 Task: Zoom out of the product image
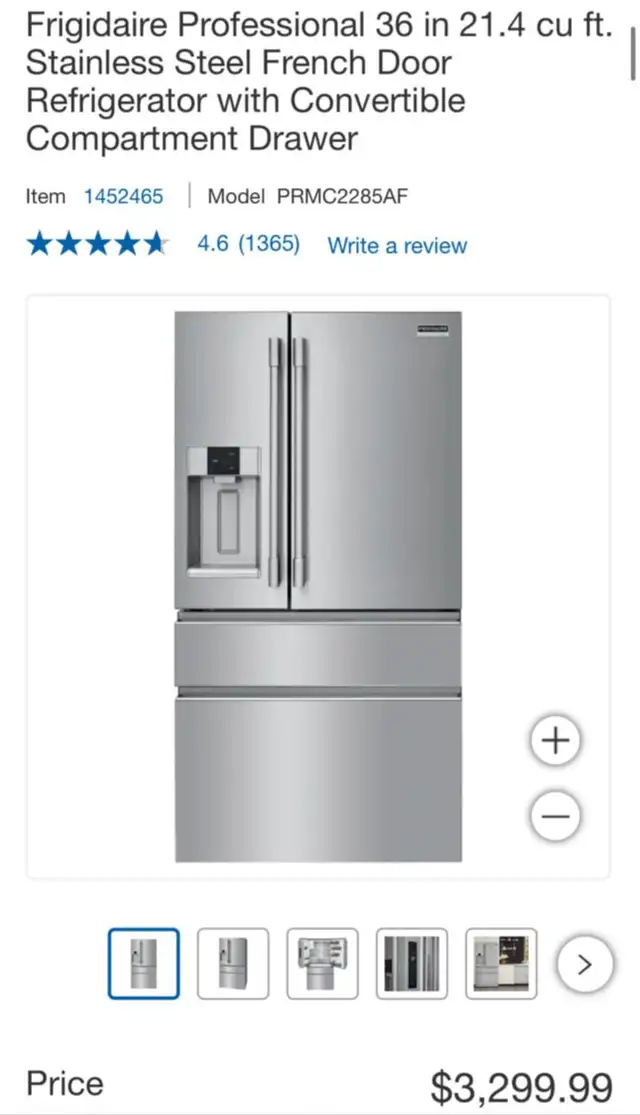555,816
